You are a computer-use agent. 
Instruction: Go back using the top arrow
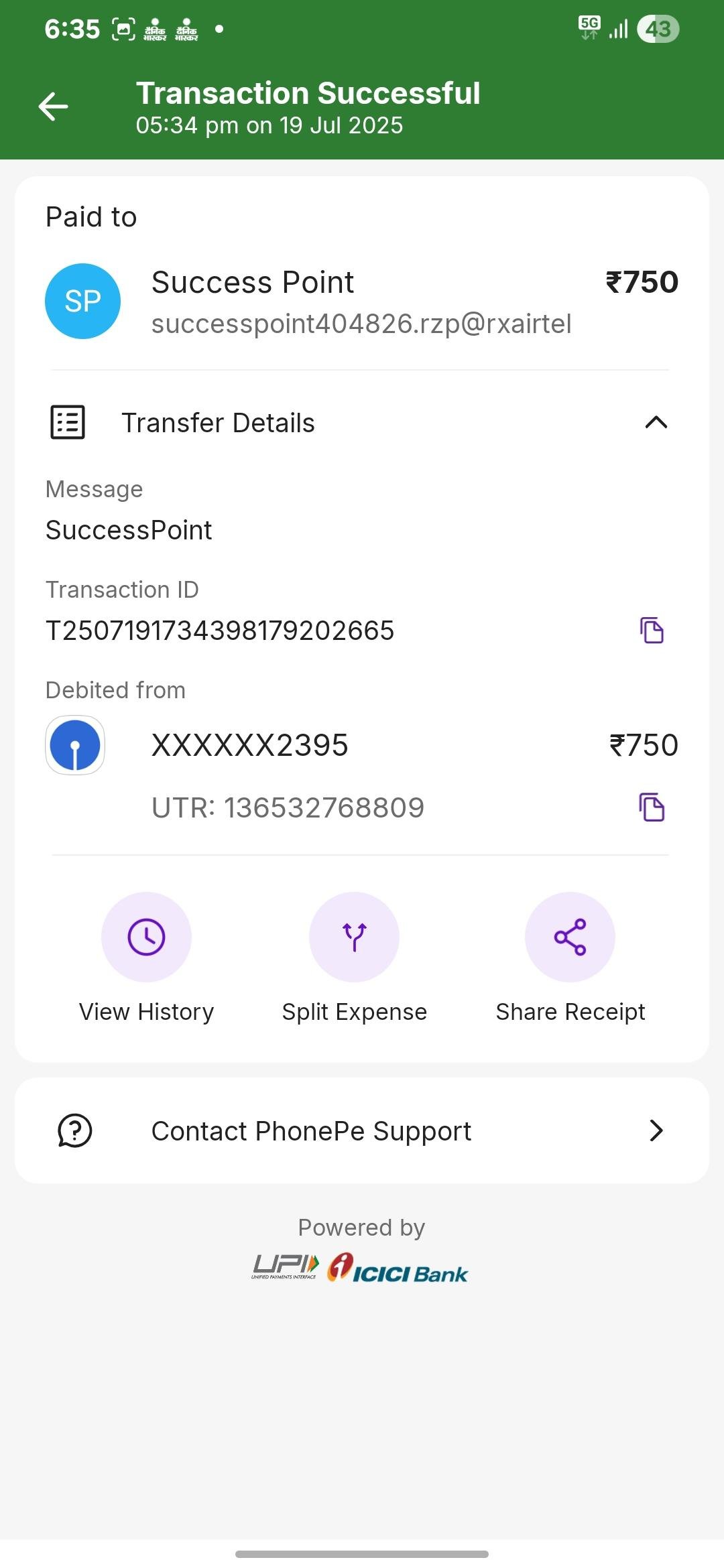click(x=54, y=107)
